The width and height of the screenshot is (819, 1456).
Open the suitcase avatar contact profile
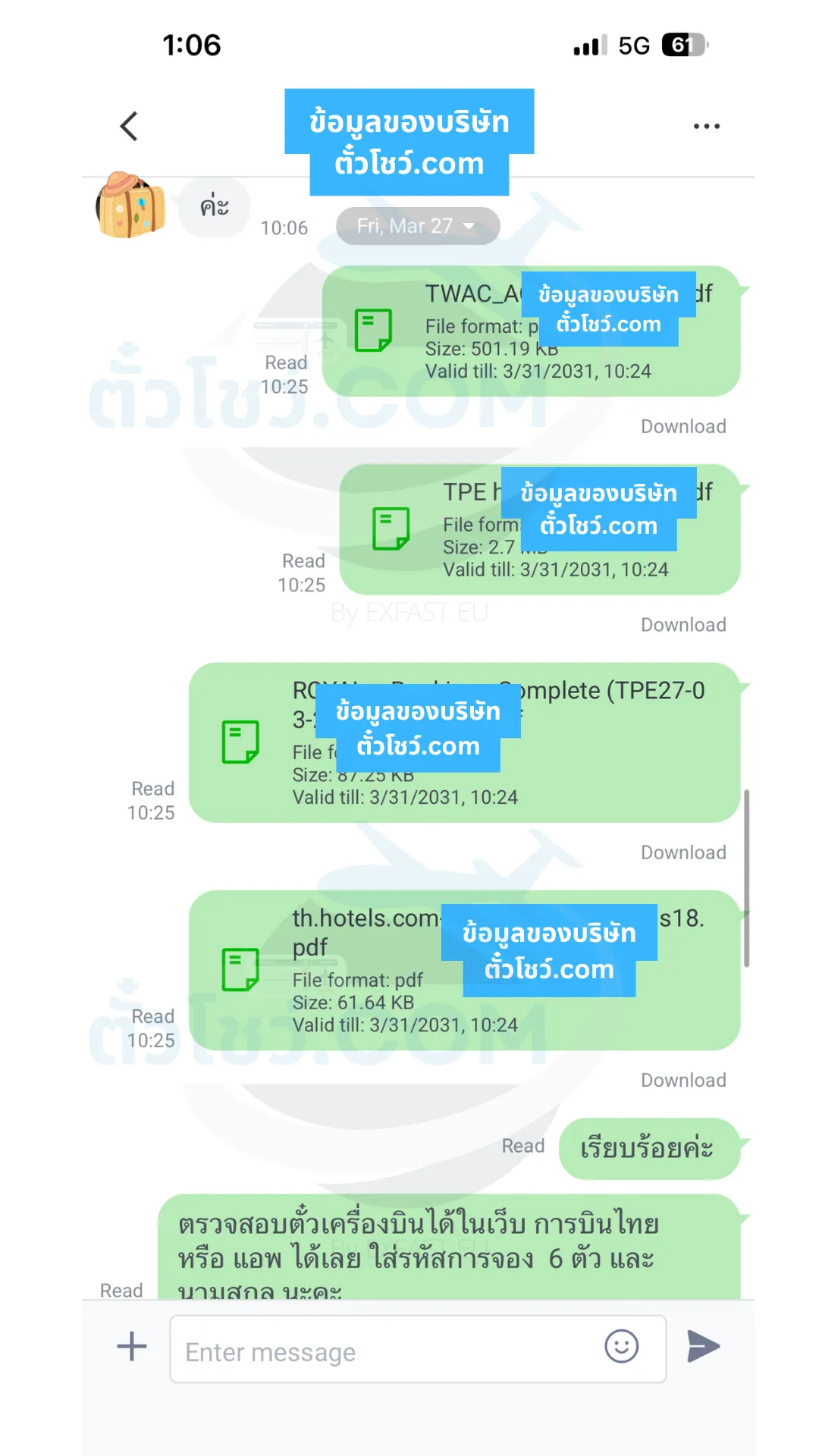[130, 206]
